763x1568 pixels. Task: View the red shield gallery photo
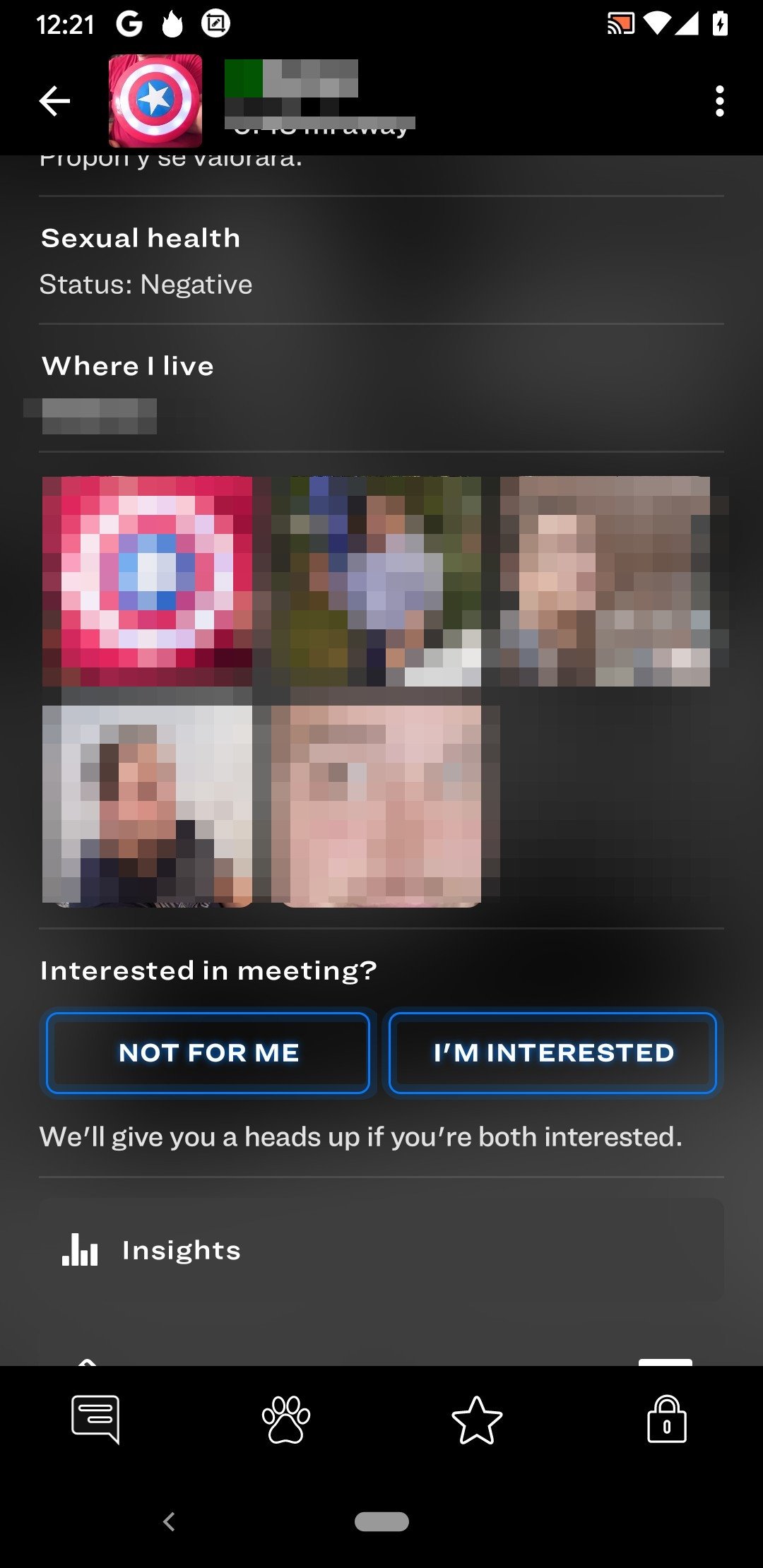coord(147,581)
